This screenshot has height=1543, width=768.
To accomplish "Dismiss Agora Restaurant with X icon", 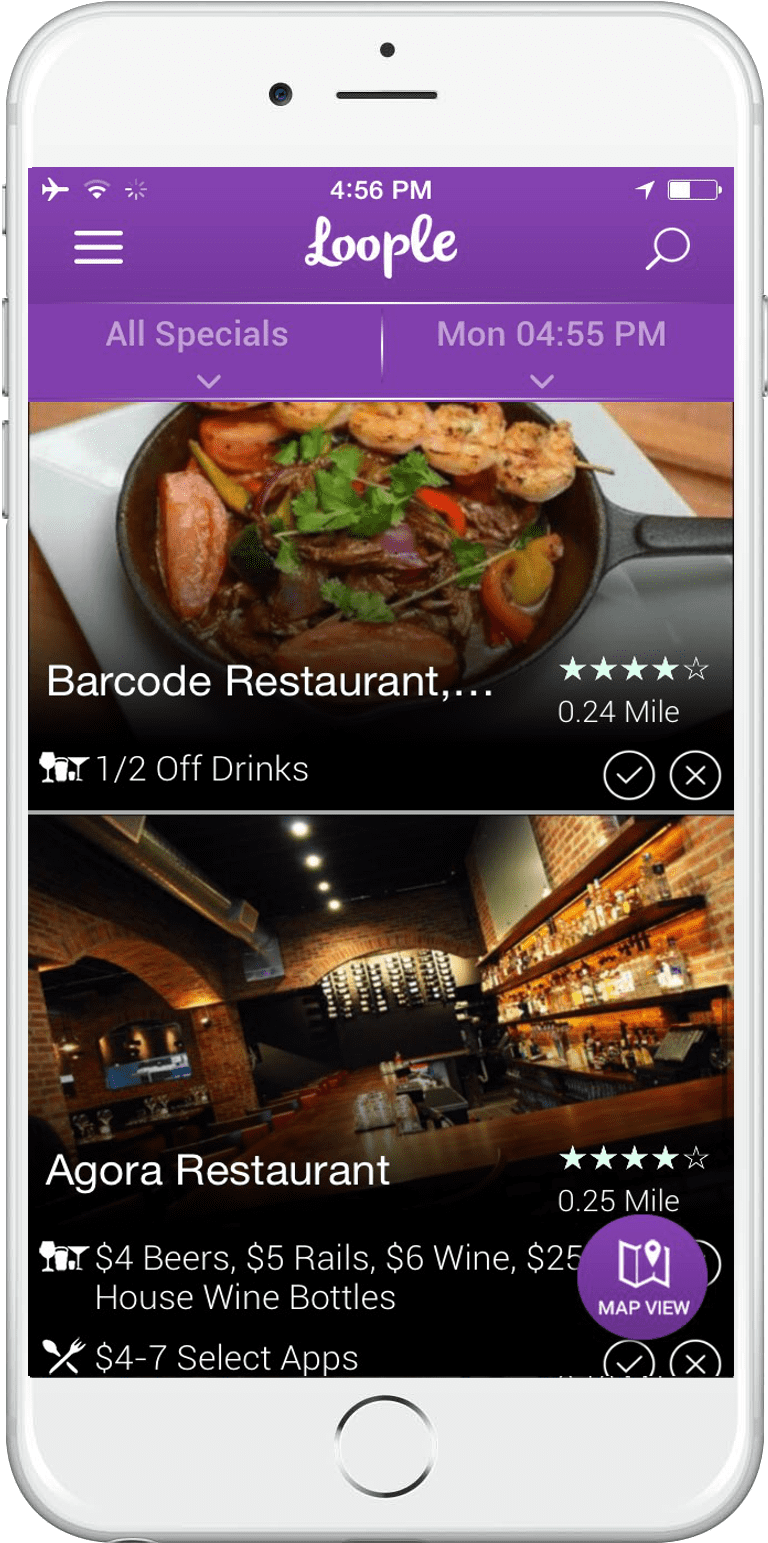I will point(695,1360).
